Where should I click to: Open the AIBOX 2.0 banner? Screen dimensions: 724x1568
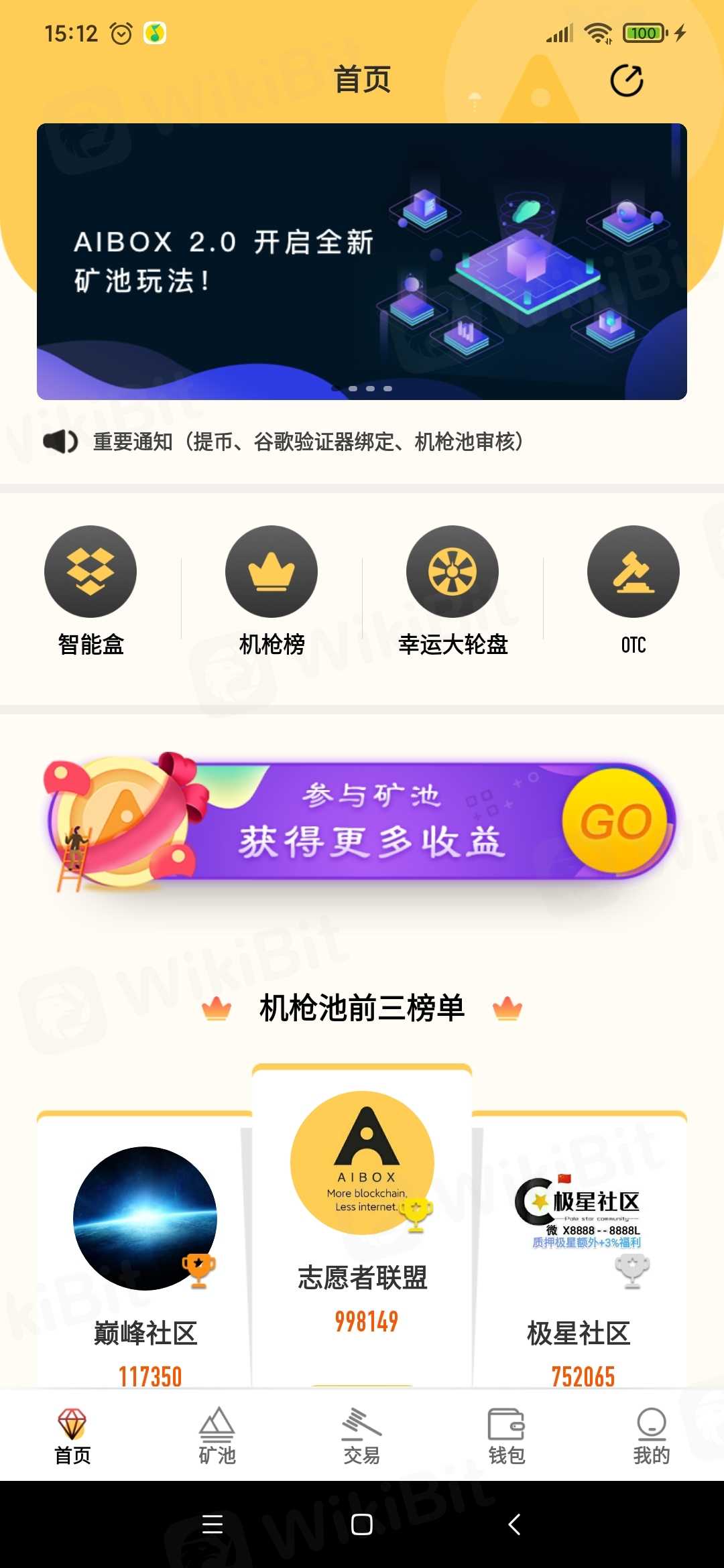click(362, 261)
